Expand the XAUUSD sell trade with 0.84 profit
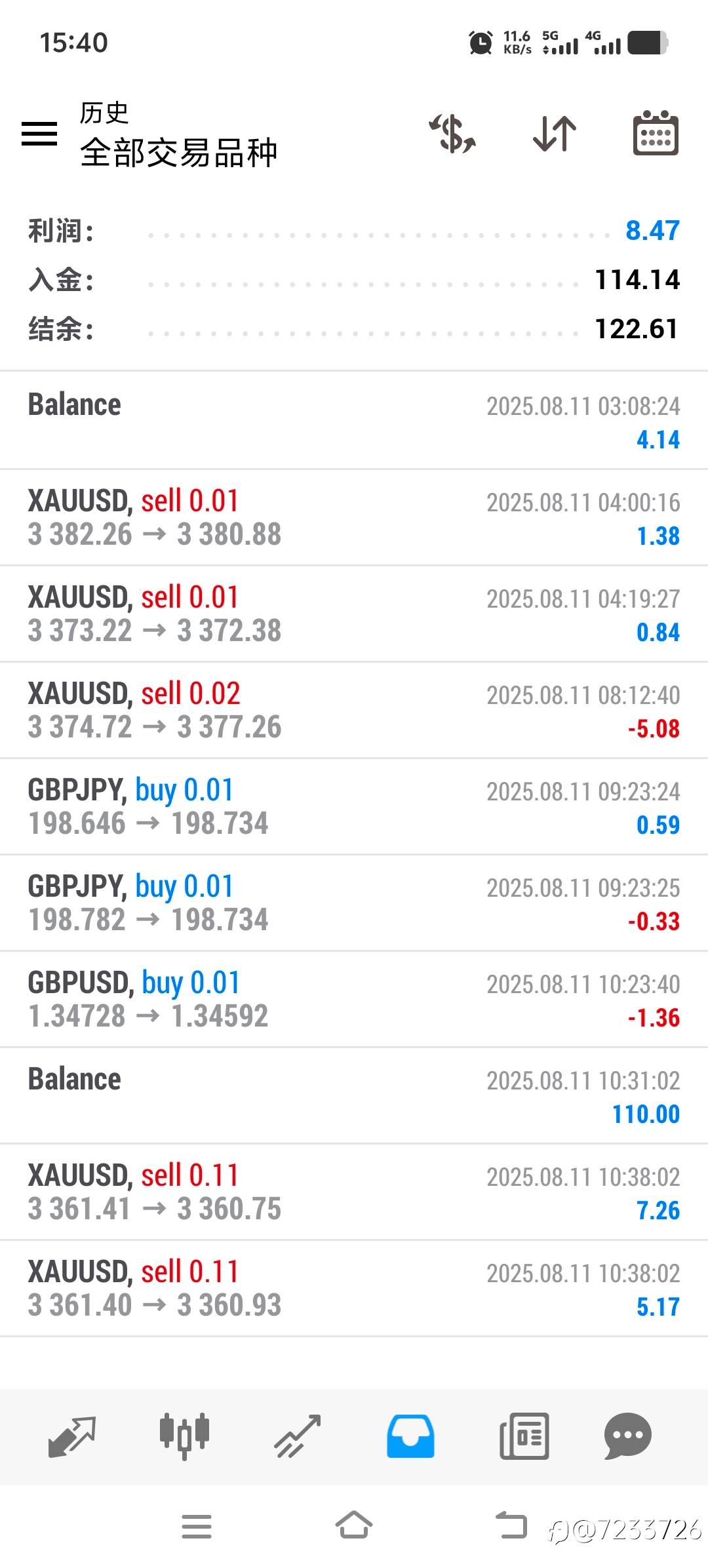This screenshot has height=1568, width=708. (354, 614)
